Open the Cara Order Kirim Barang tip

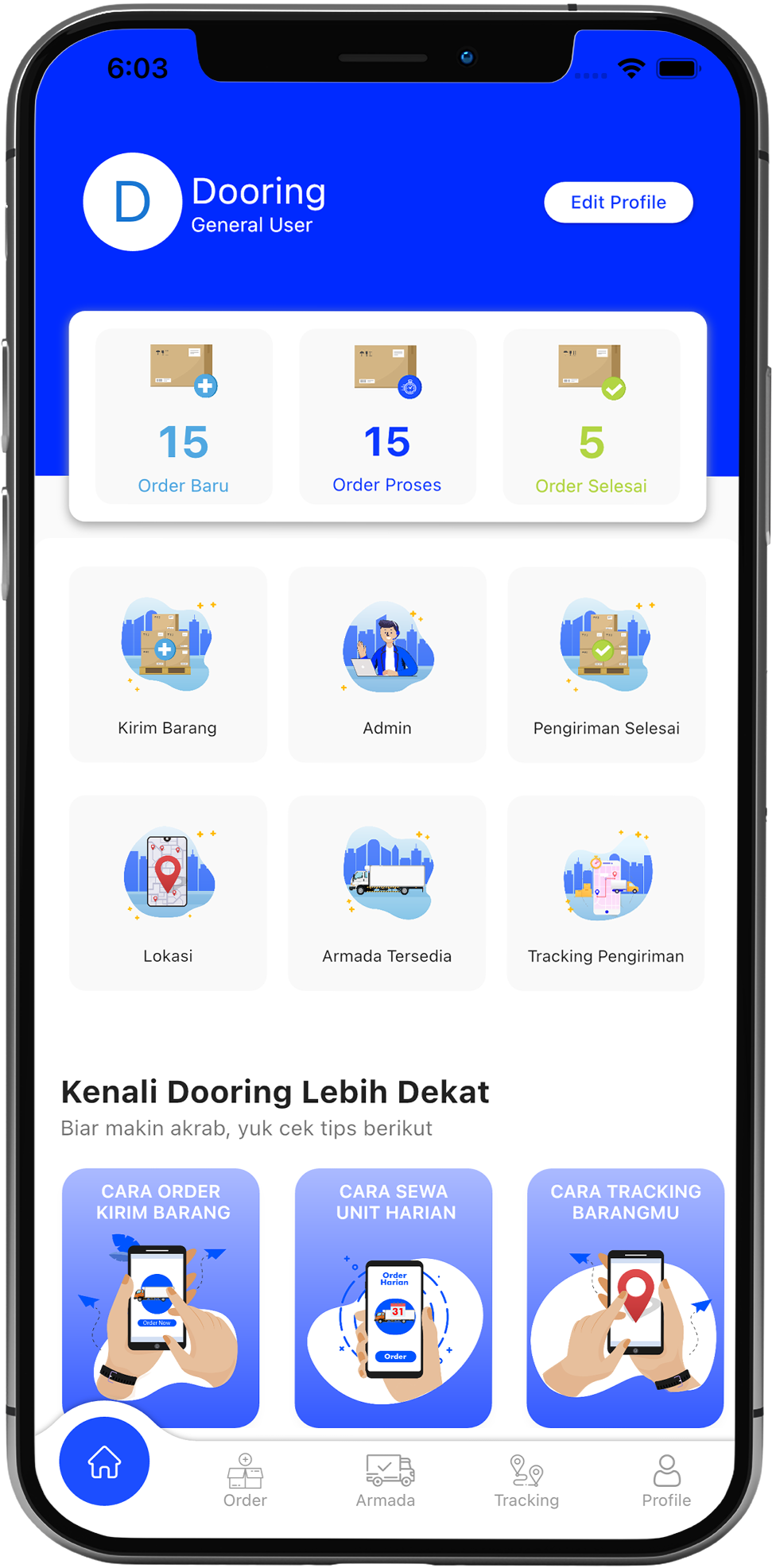(161, 1295)
